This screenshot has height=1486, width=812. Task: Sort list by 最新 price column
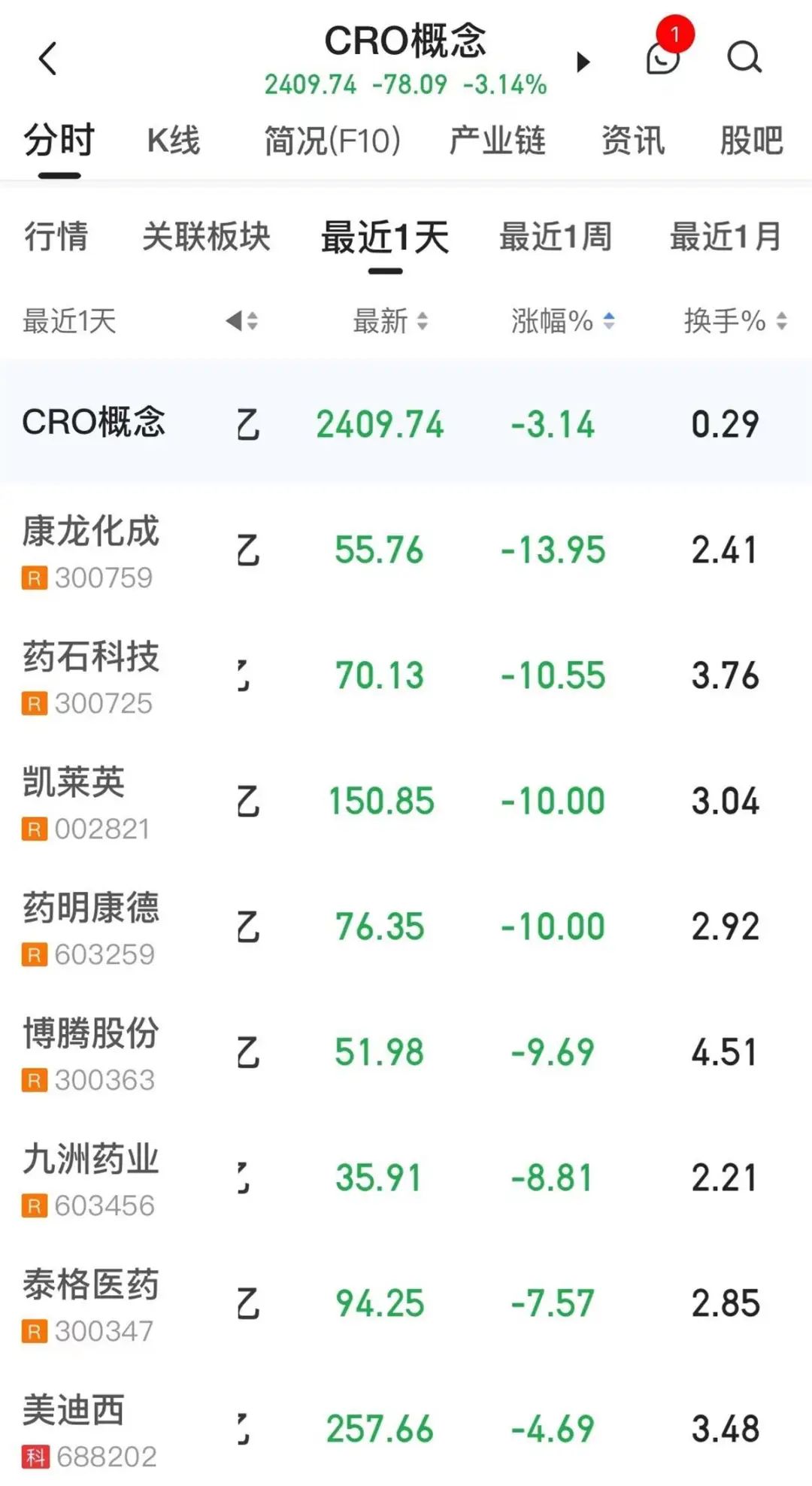pos(391,321)
